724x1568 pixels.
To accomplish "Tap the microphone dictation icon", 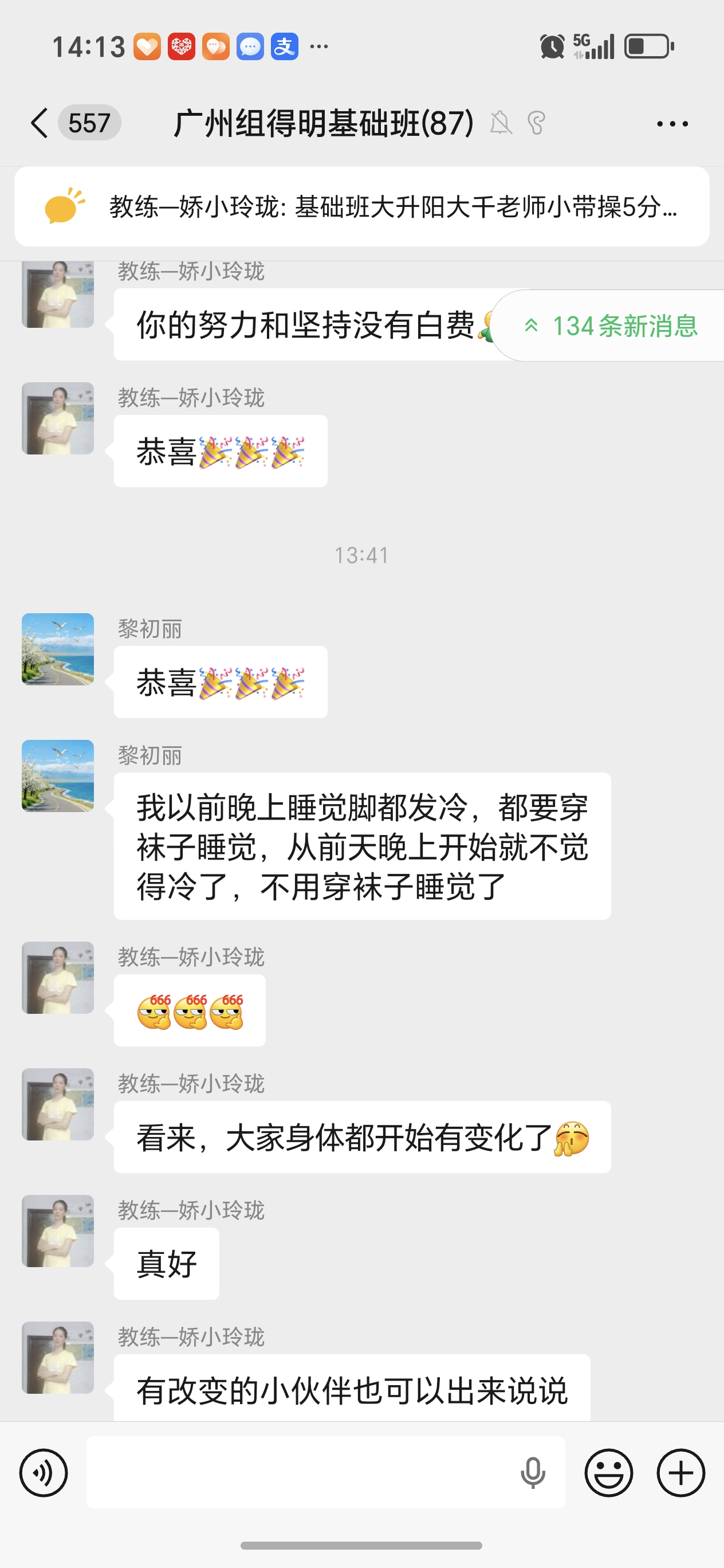I will point(532,1472).
